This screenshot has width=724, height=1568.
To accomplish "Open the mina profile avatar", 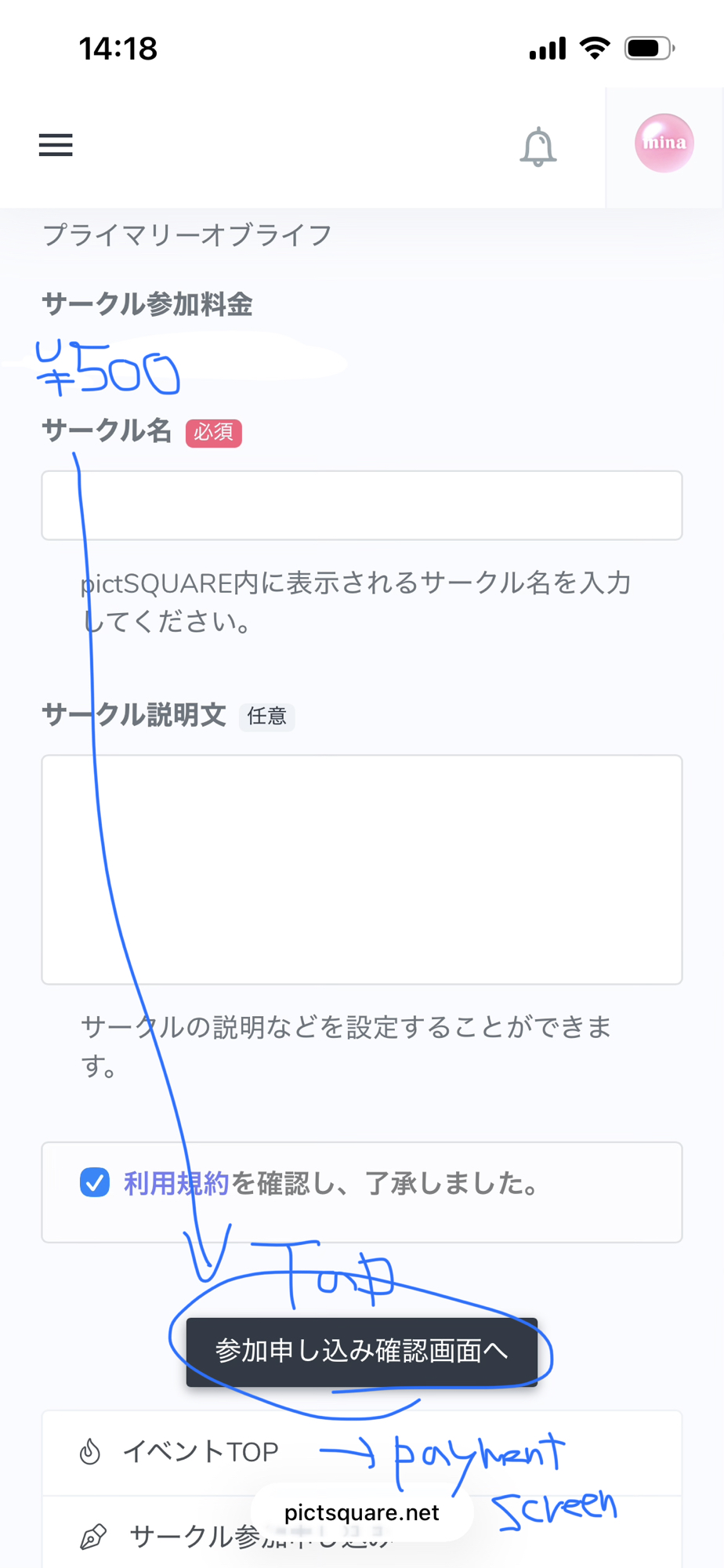I will coord(664,143).
